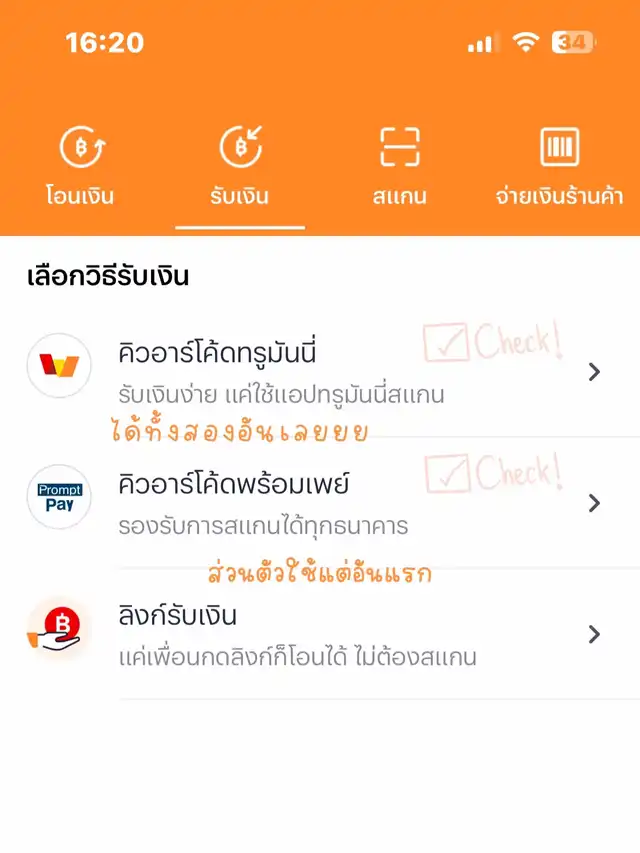This screenshot has height=853, width=640.
Task: Select the รับเงิน tab
Action: click(x=240, y=167)
